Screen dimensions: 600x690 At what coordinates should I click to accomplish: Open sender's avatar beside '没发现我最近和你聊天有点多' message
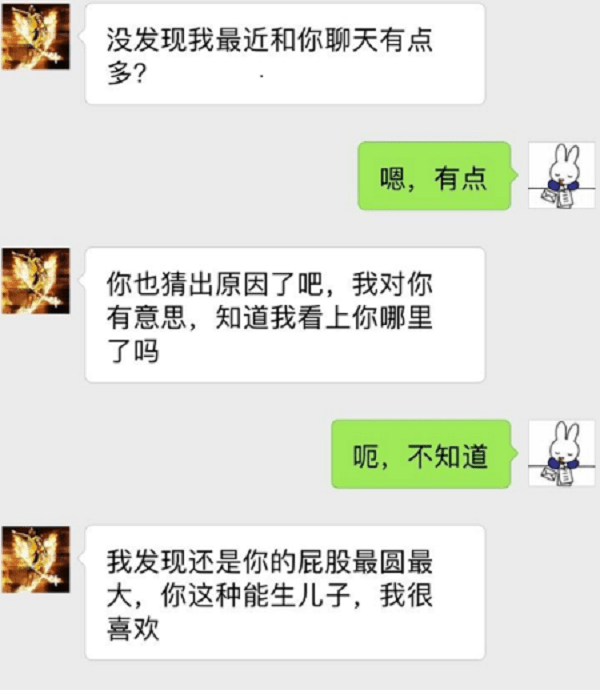[36, 36]
